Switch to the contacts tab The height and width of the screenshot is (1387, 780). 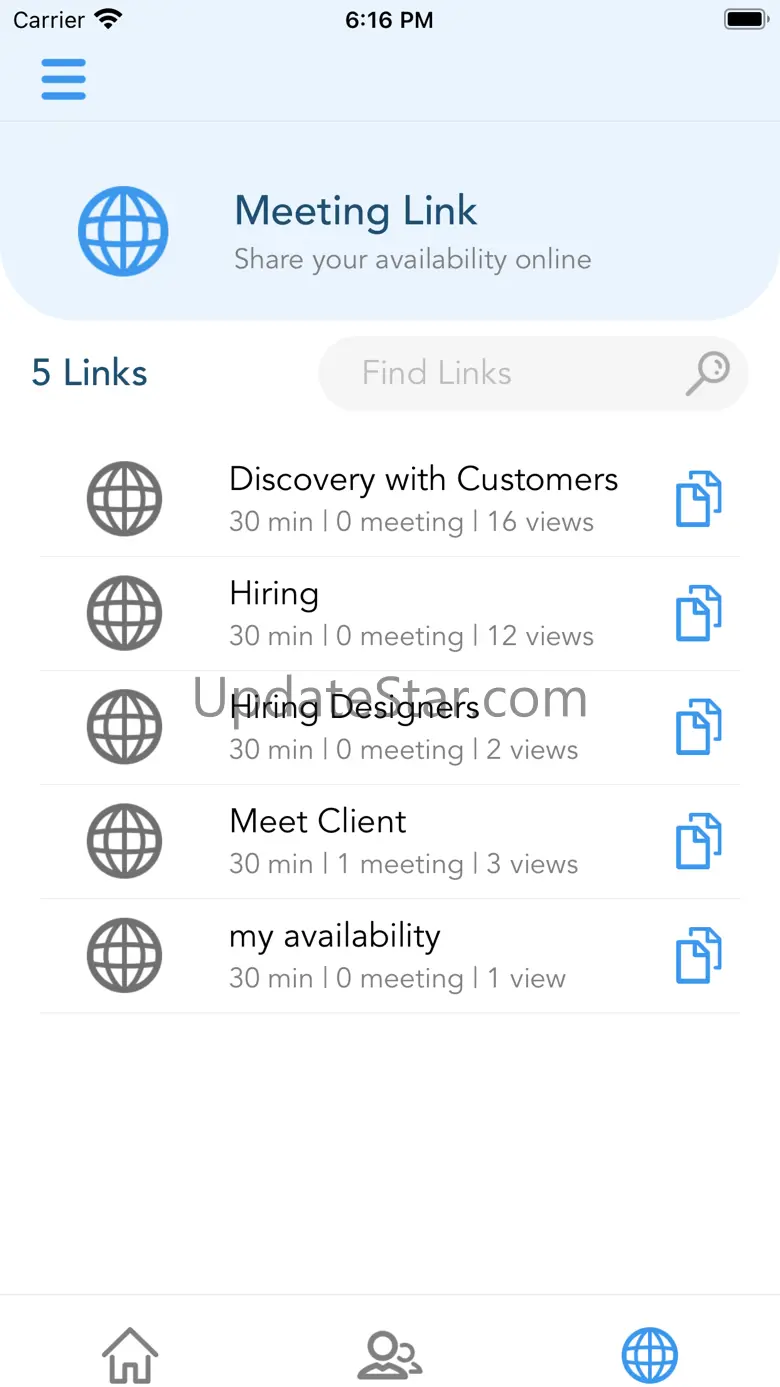click(390, 1355)
